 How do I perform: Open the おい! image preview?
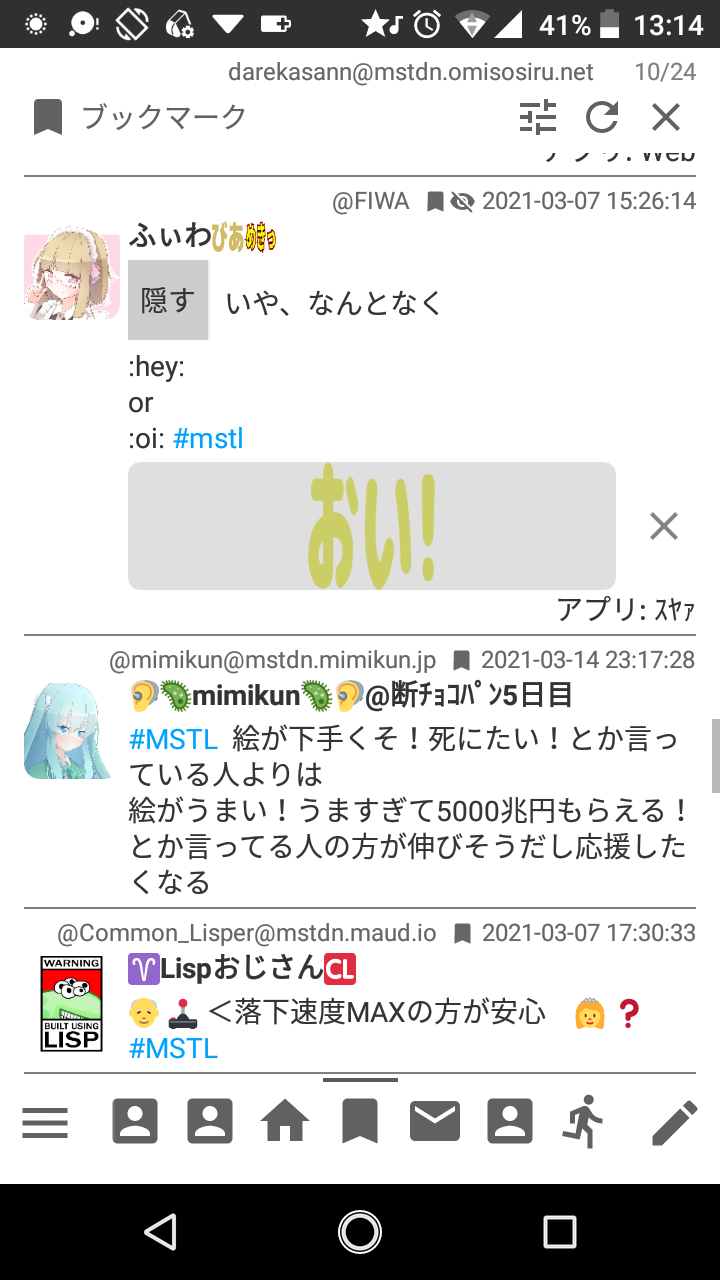point(371,526)
